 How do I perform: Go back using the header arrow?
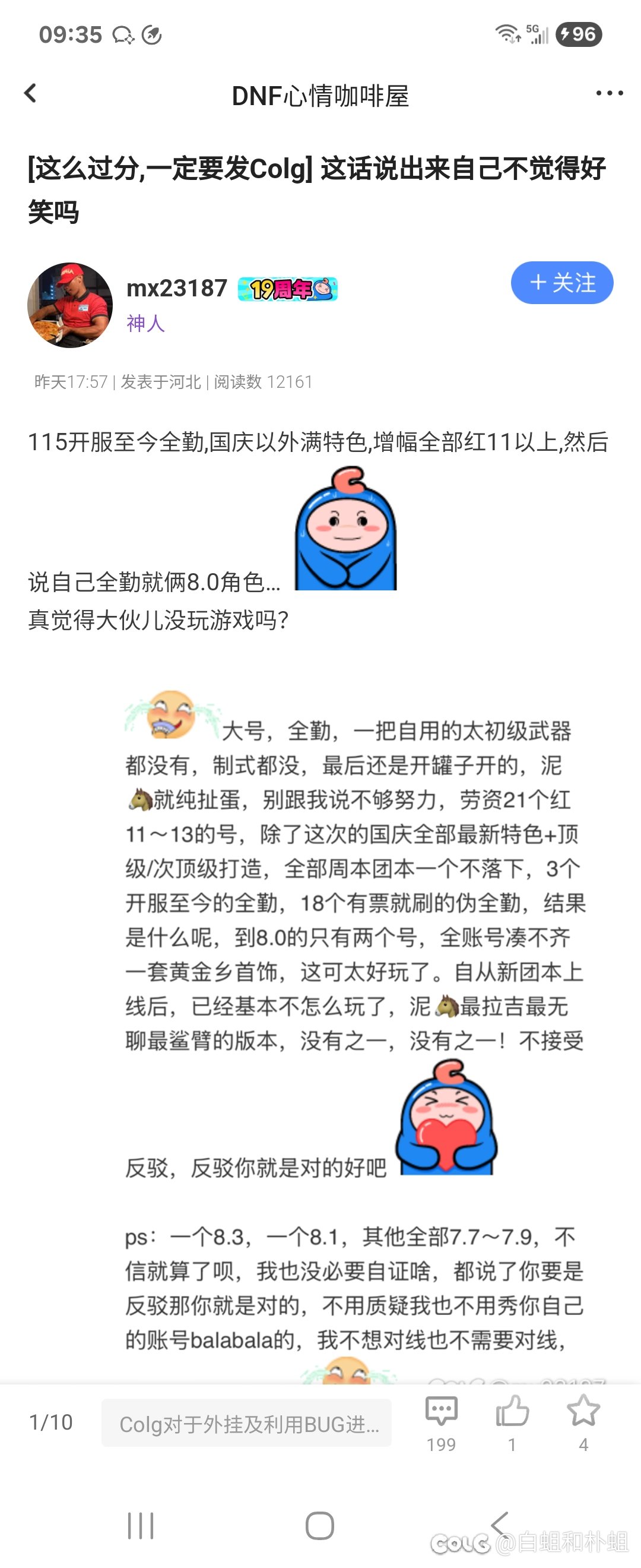[x=30, y=94]
